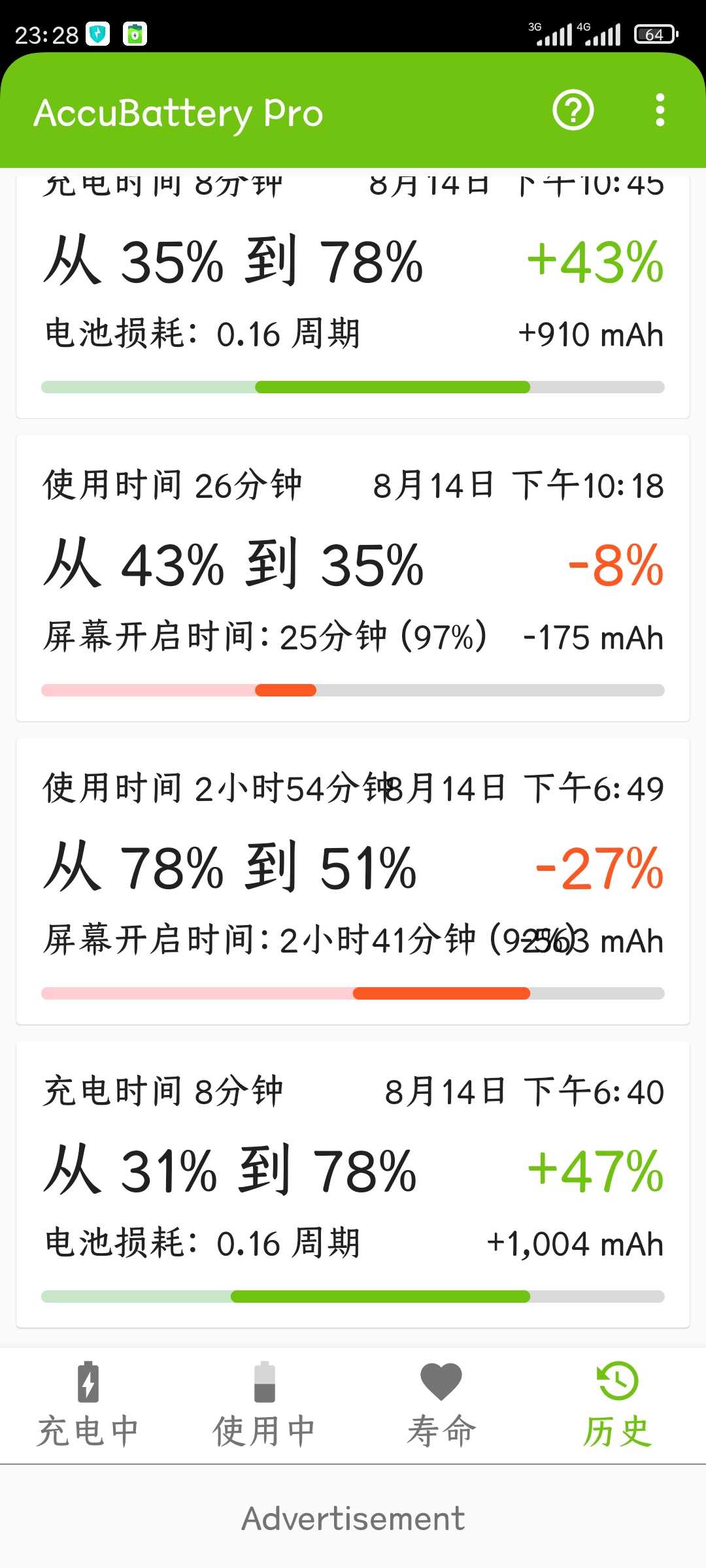Switch to the 使用中 tab
This screenshot has width=706, height=1568.
pyautogui.click(x=265, y=1405)
